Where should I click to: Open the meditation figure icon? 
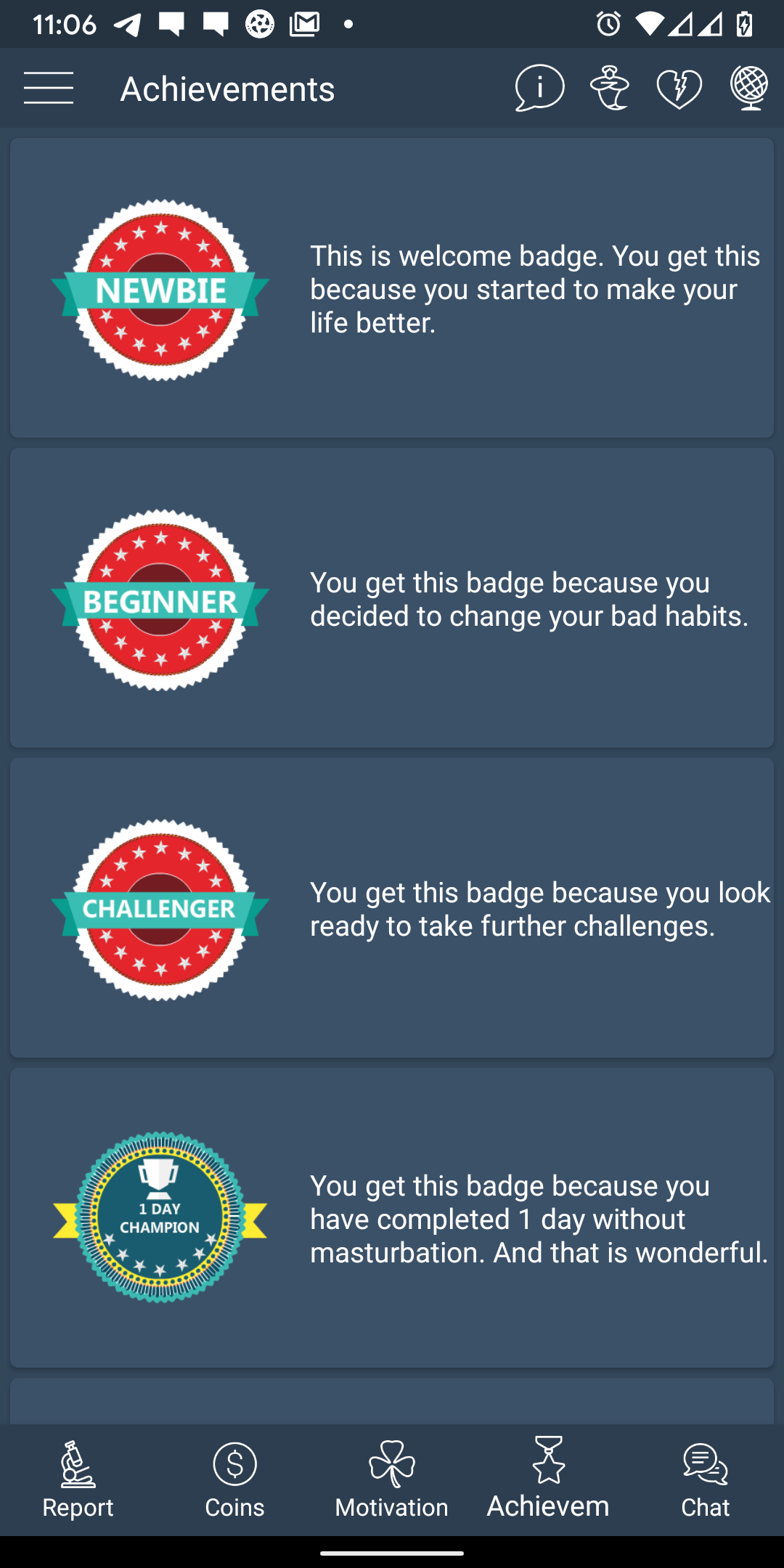pos(610,88)
